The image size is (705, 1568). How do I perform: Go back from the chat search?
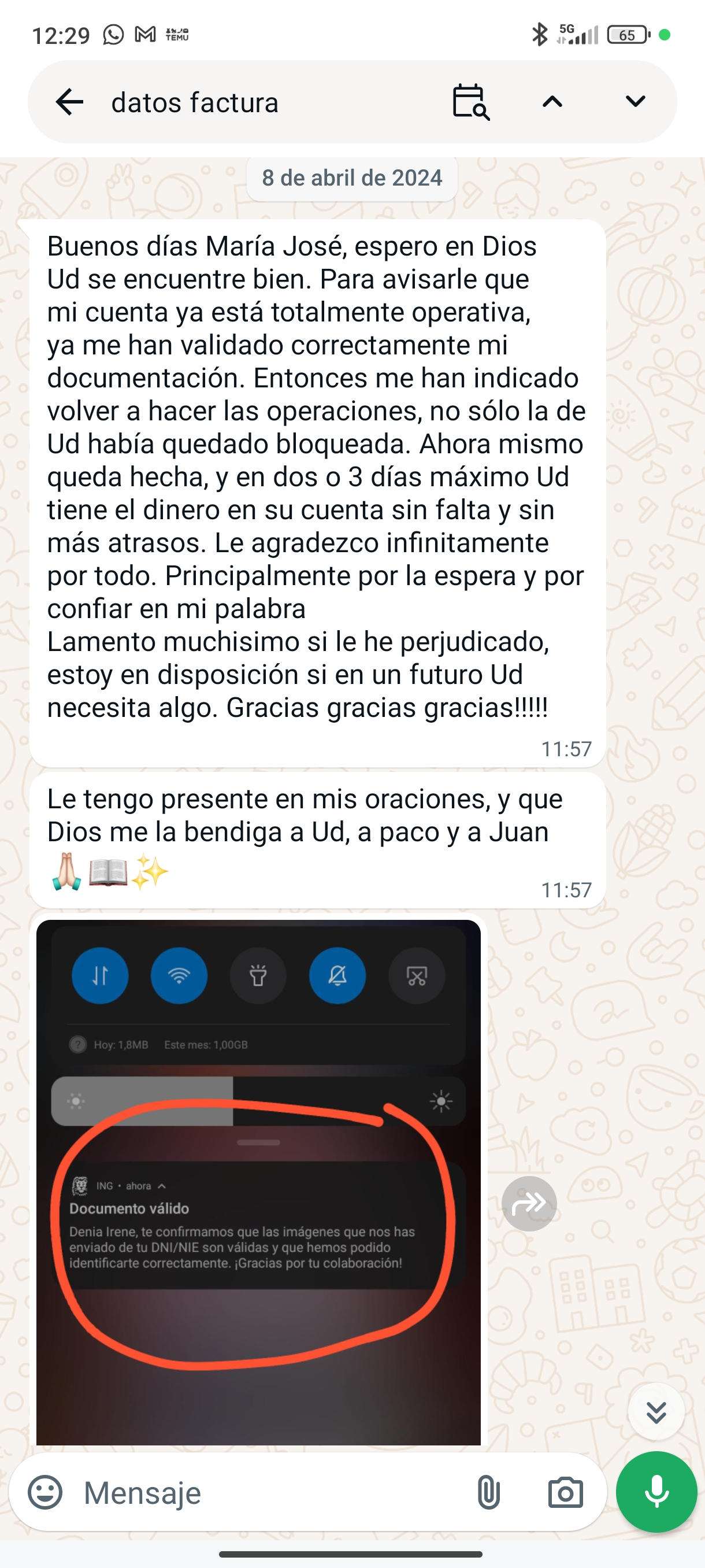pos(69,102)
